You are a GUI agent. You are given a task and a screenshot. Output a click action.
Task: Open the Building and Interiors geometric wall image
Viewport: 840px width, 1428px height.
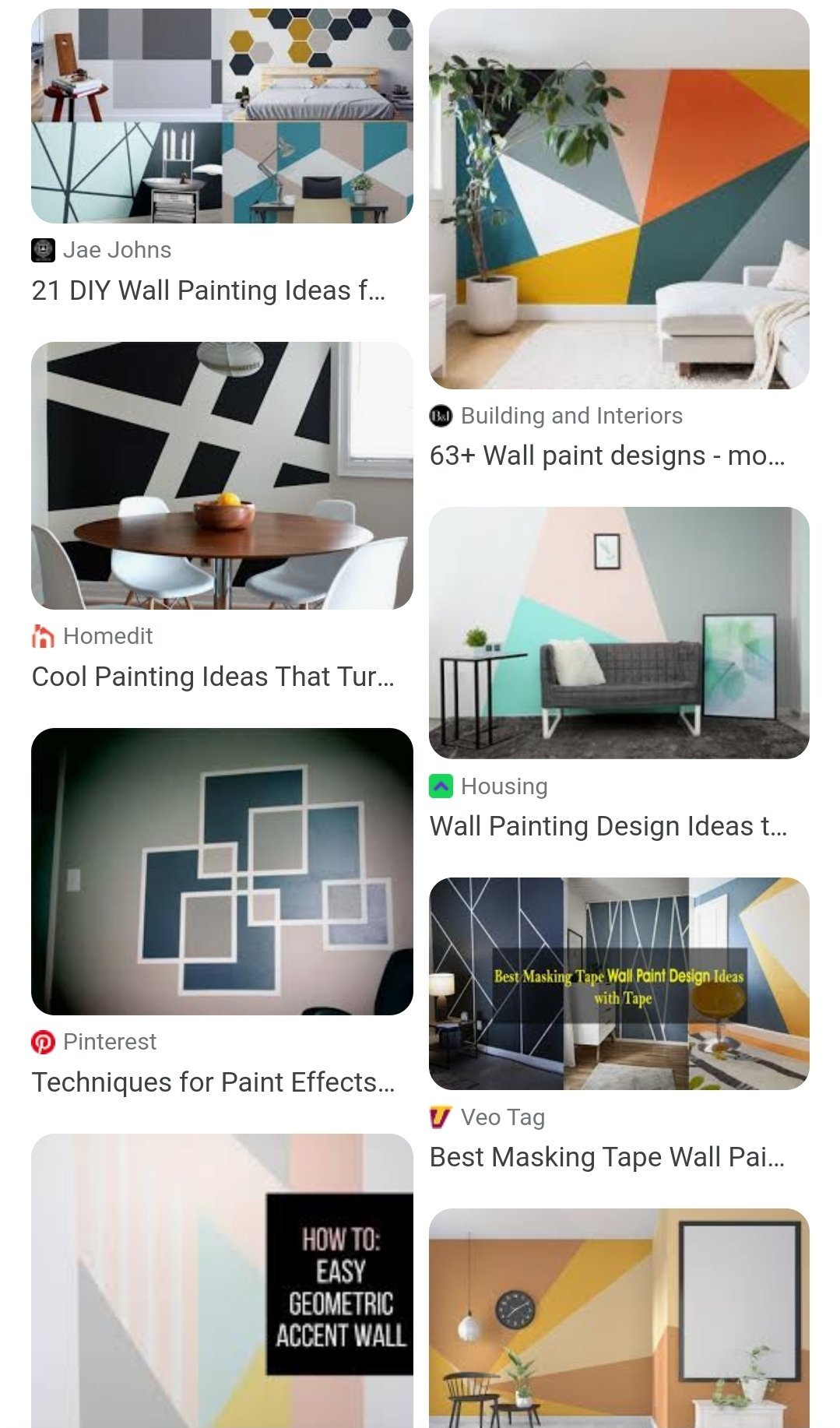[619, 199]
